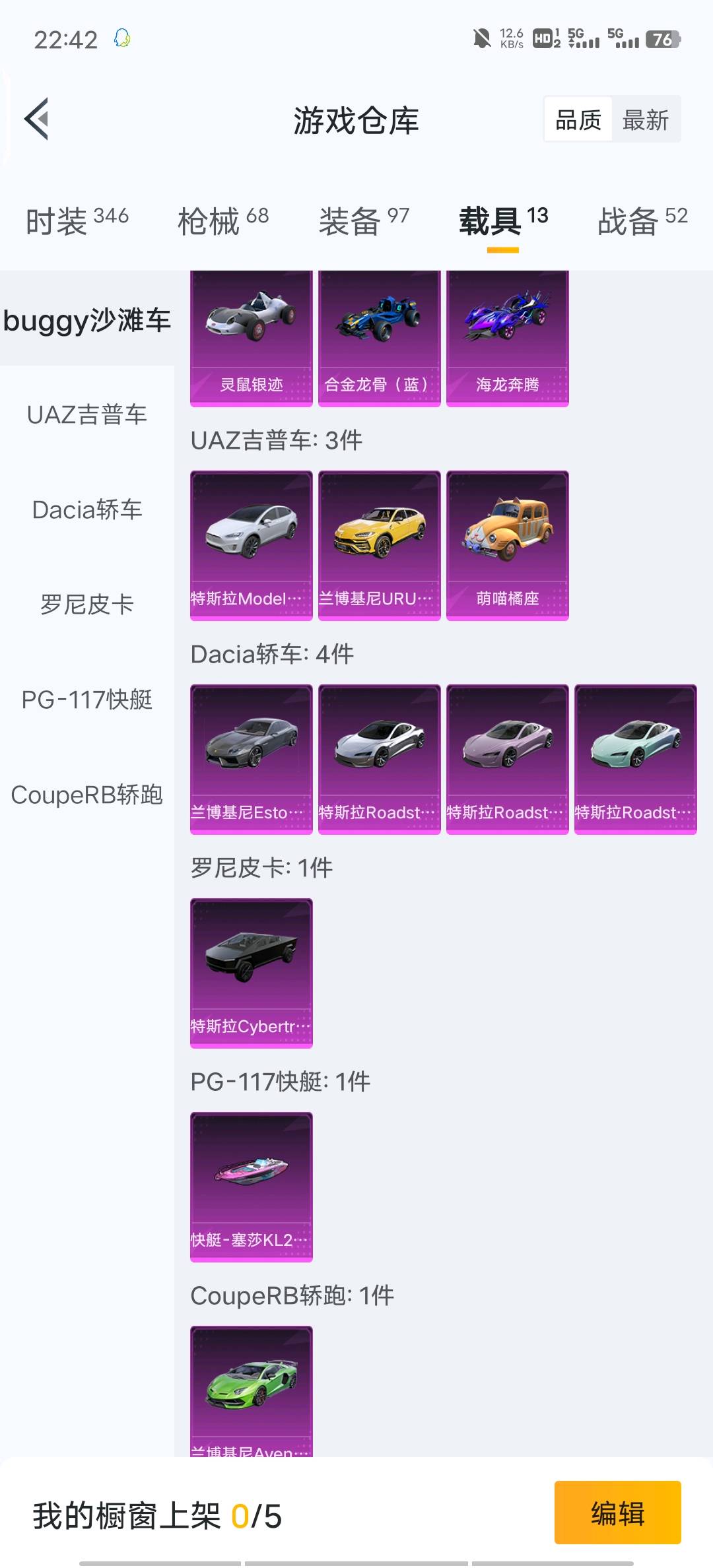Open the 快艇-塞莎KL2 boat skin
This screenshot has width=713, height=1568.
(251, 1187)
